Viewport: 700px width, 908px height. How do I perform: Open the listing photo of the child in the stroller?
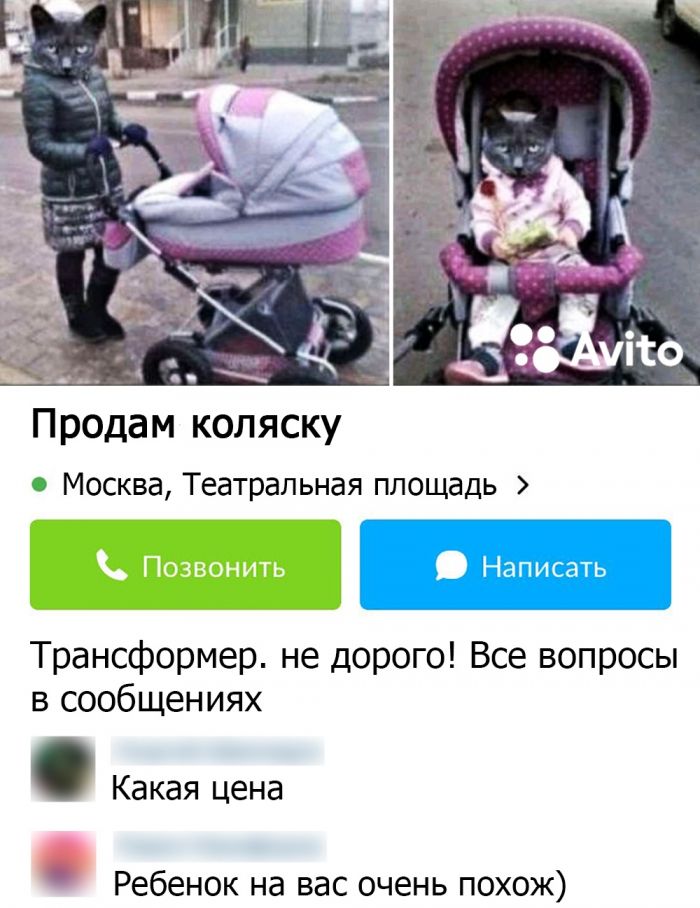[546, 192]
